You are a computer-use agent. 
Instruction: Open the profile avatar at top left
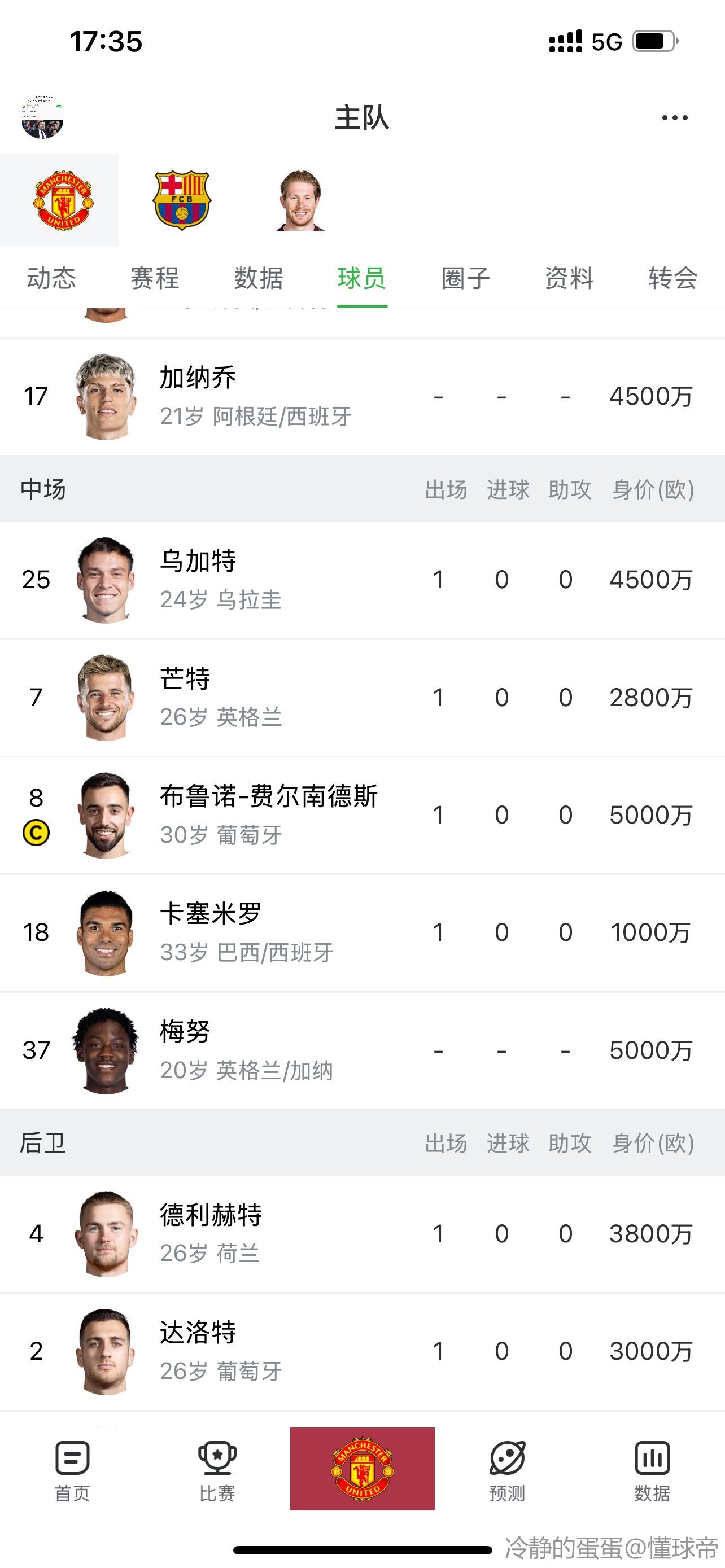click(42, 117)
